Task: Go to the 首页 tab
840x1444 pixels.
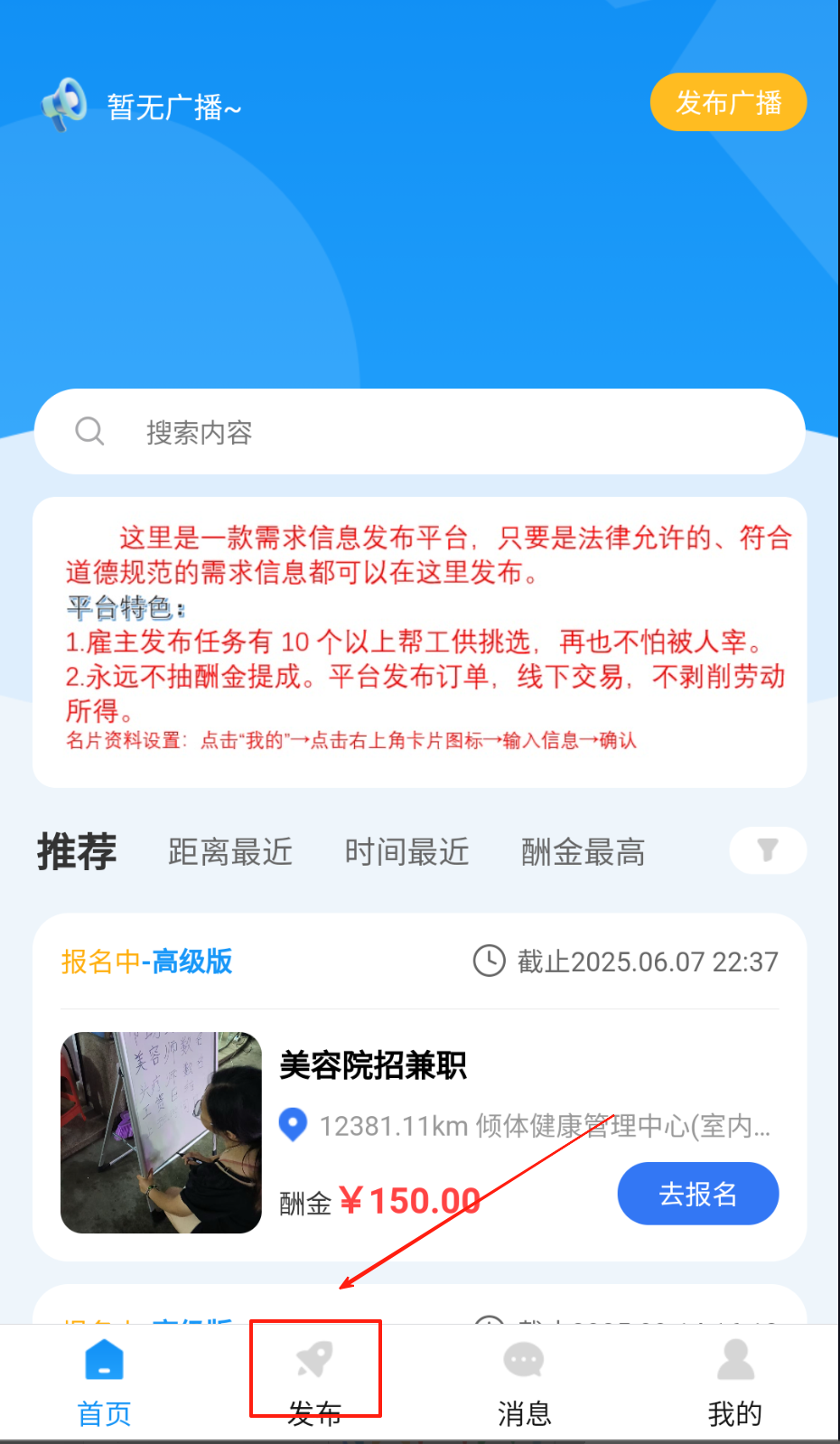Action: coord(104,1382)
